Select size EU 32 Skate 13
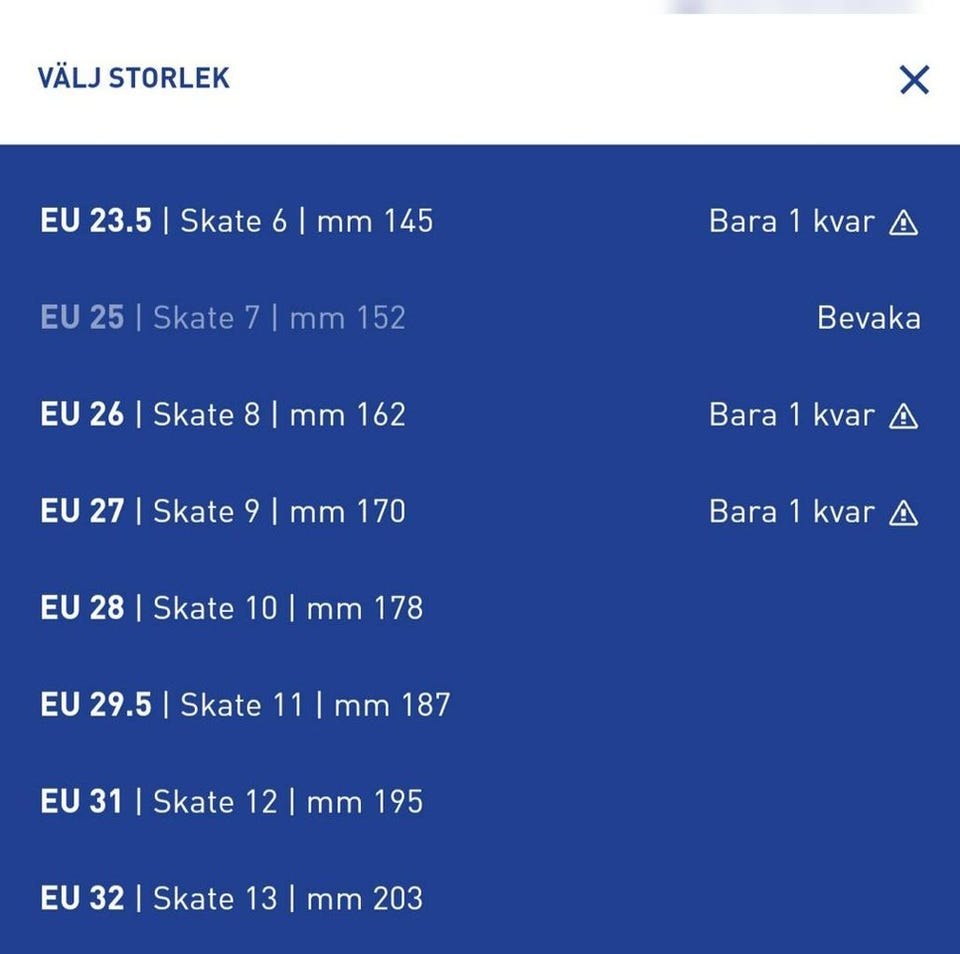Viewport: 960px width, 954px height. pos(231,898)
